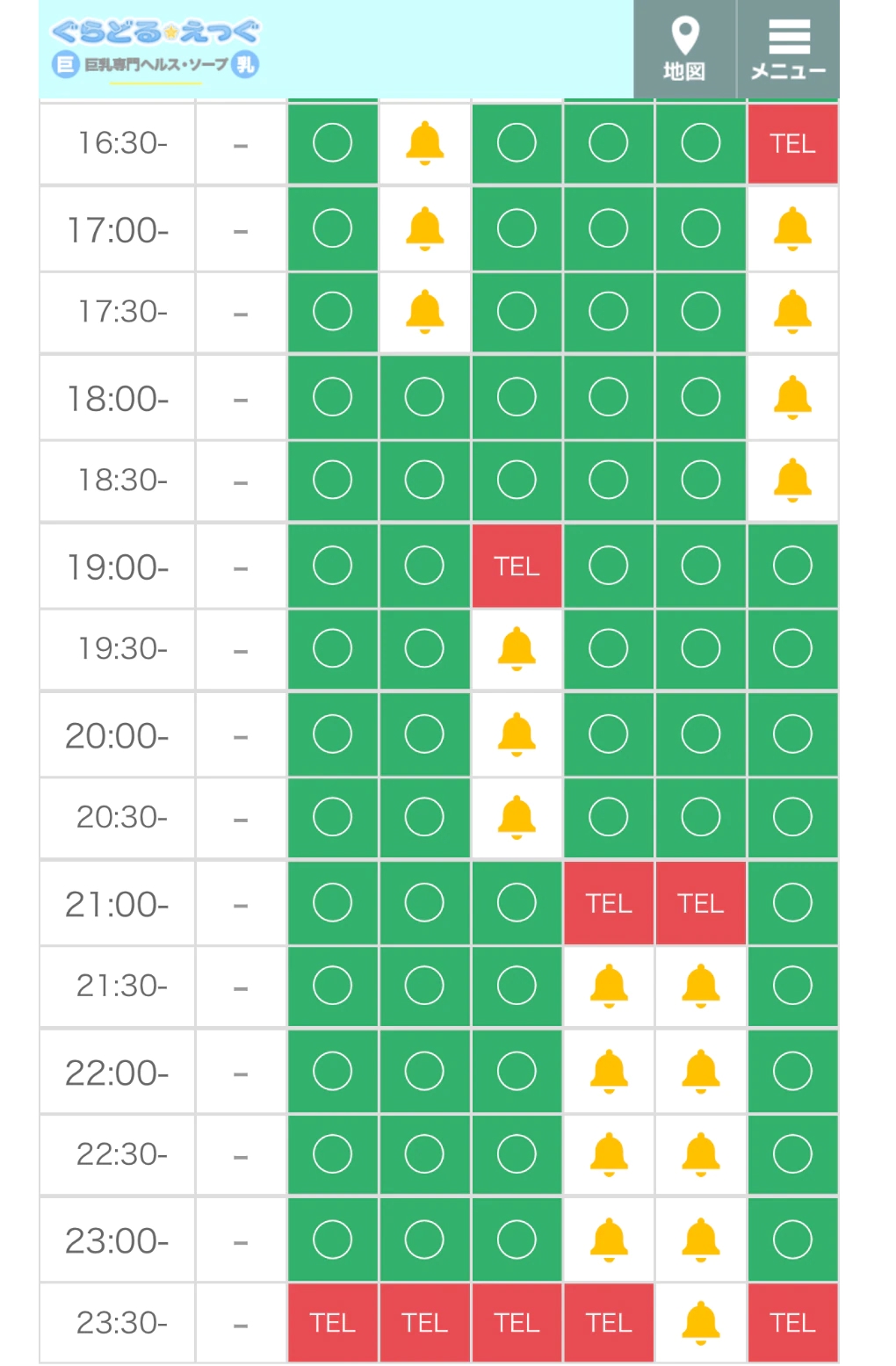Image resolution: width=896 pixels, height=1366 pixels.
Task: Select the bell slot at 18:30
Action: 792,481
